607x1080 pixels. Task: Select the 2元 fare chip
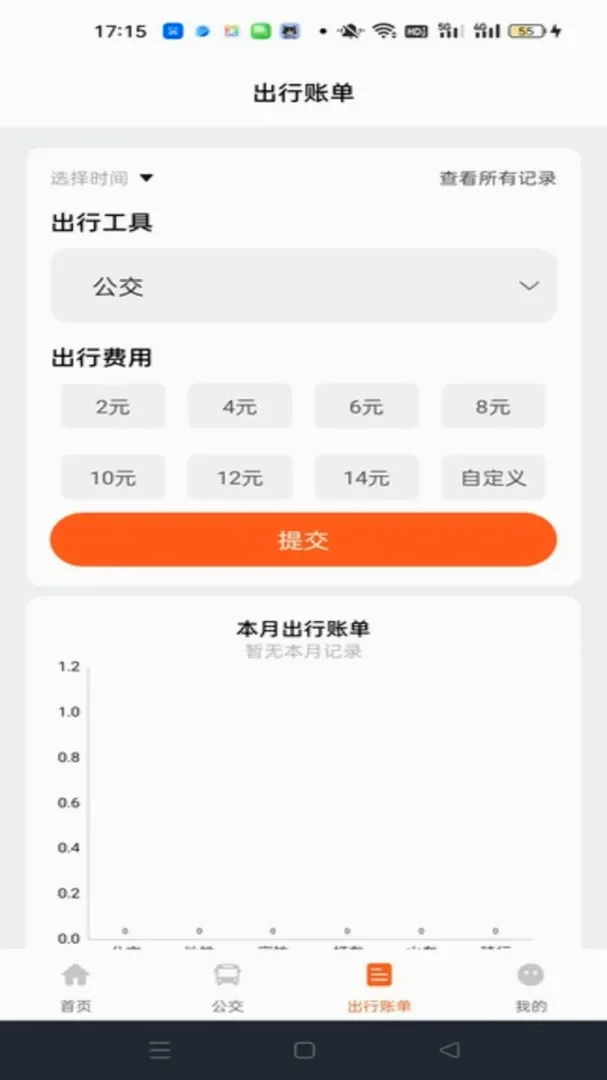(113, 406)
